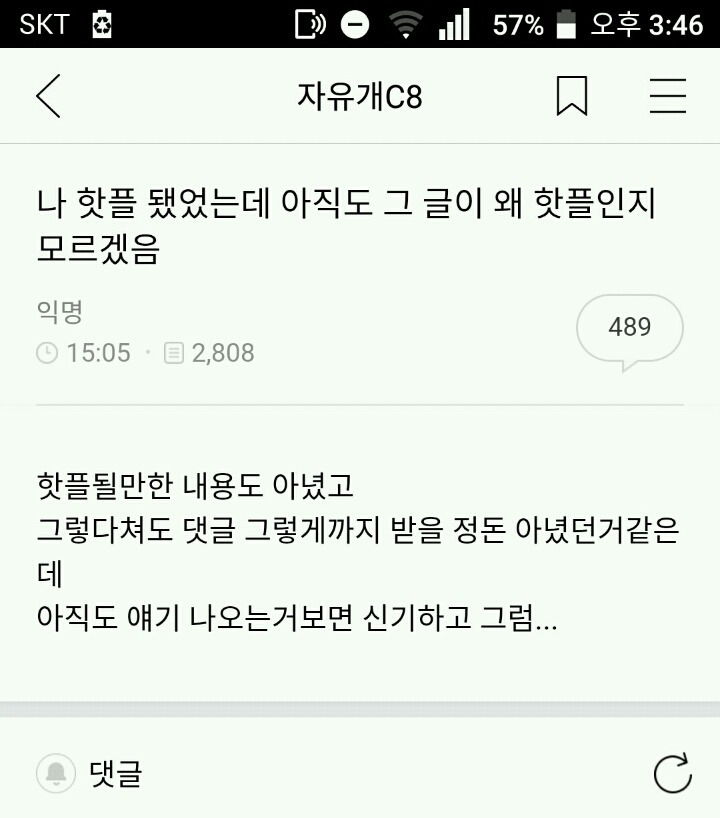720x818 pixels.
Task: Go back using the back arrow
Action: pos(49,96)
